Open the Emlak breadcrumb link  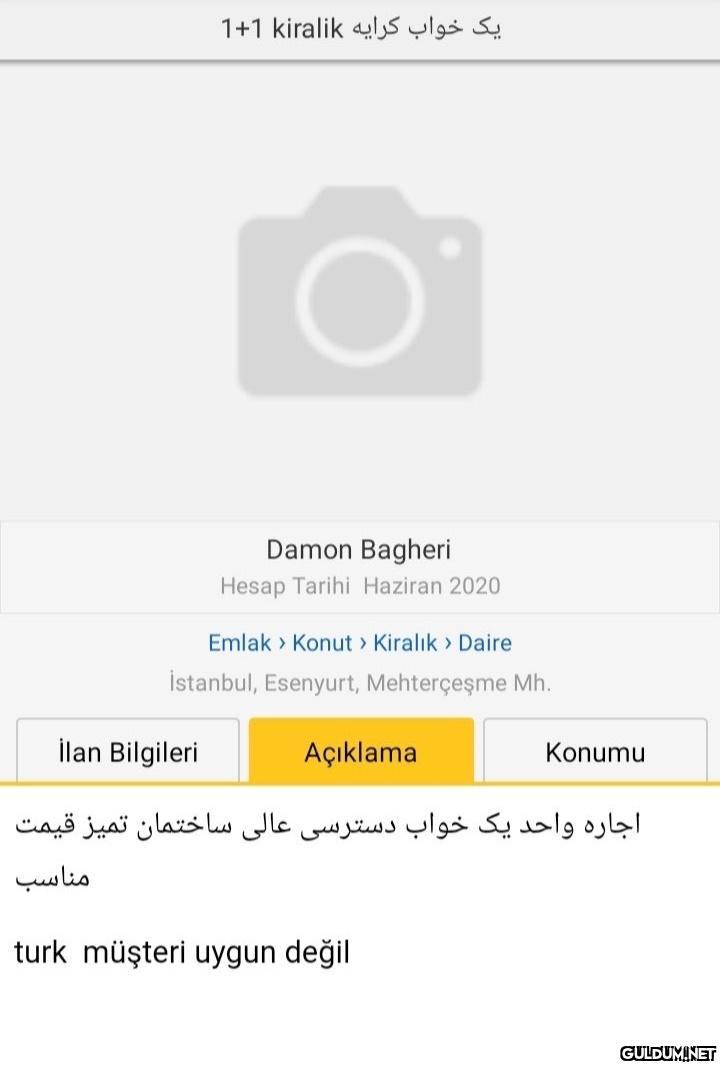pos(239,643)
